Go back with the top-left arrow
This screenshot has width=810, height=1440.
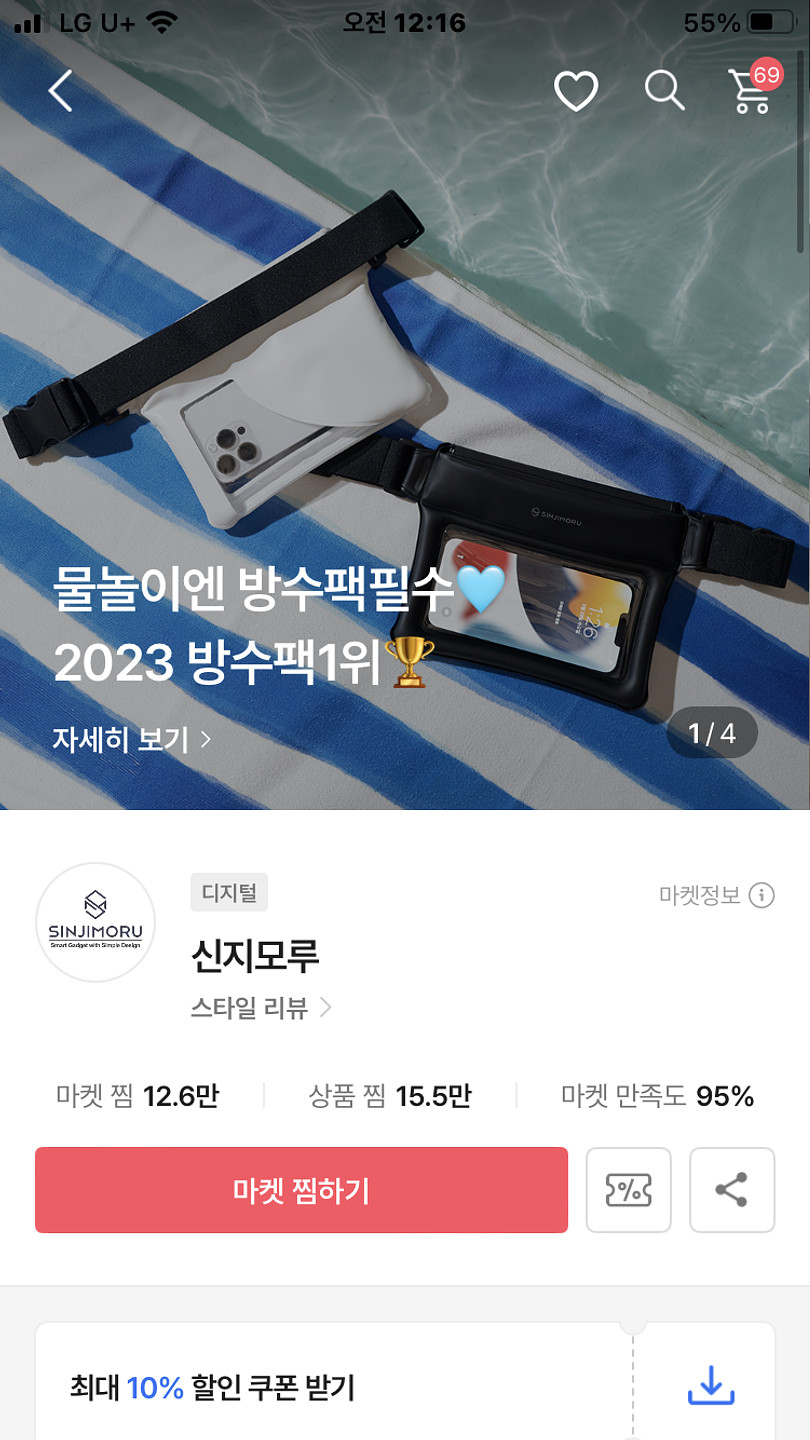tap(61, 91)
